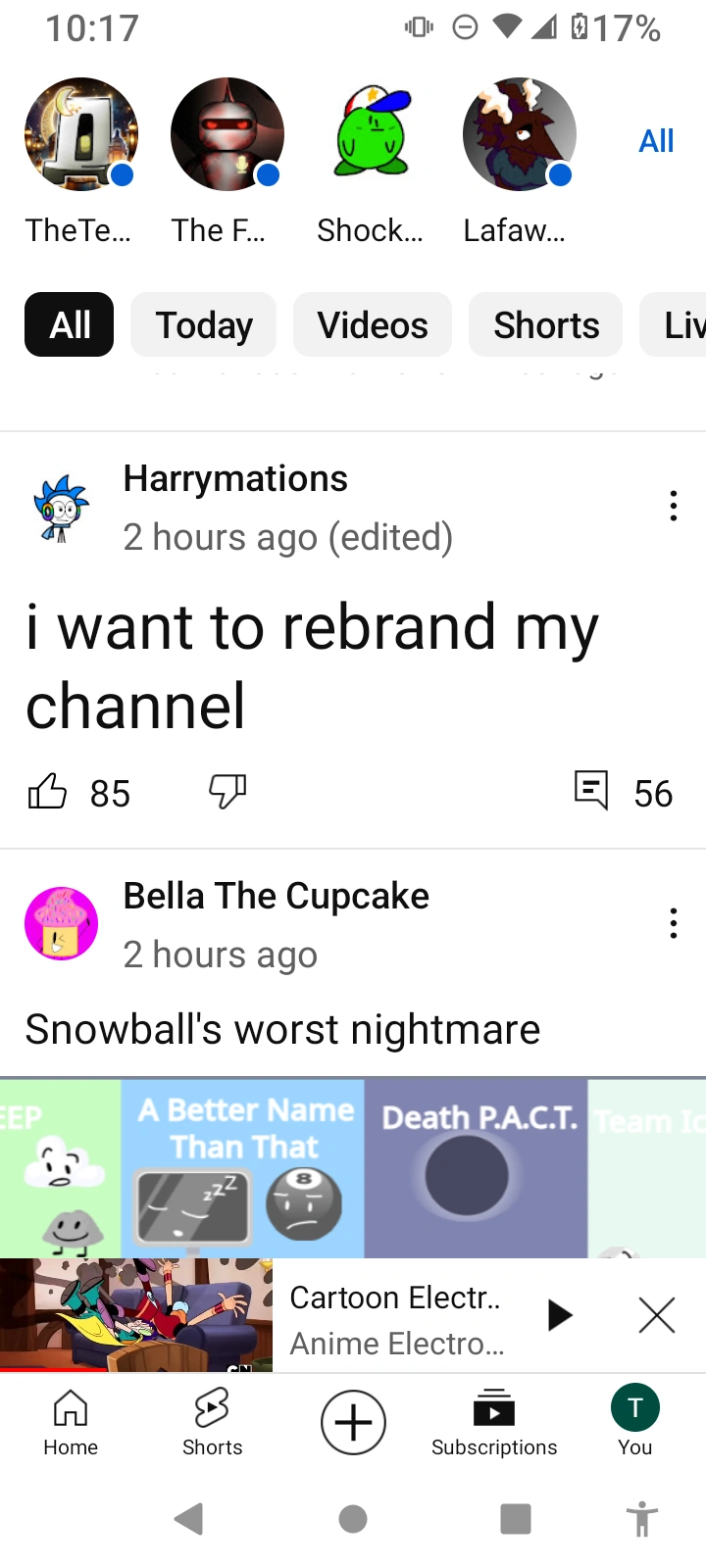
Task: Close the miniplayer
Action: [x=656, y=1315]
